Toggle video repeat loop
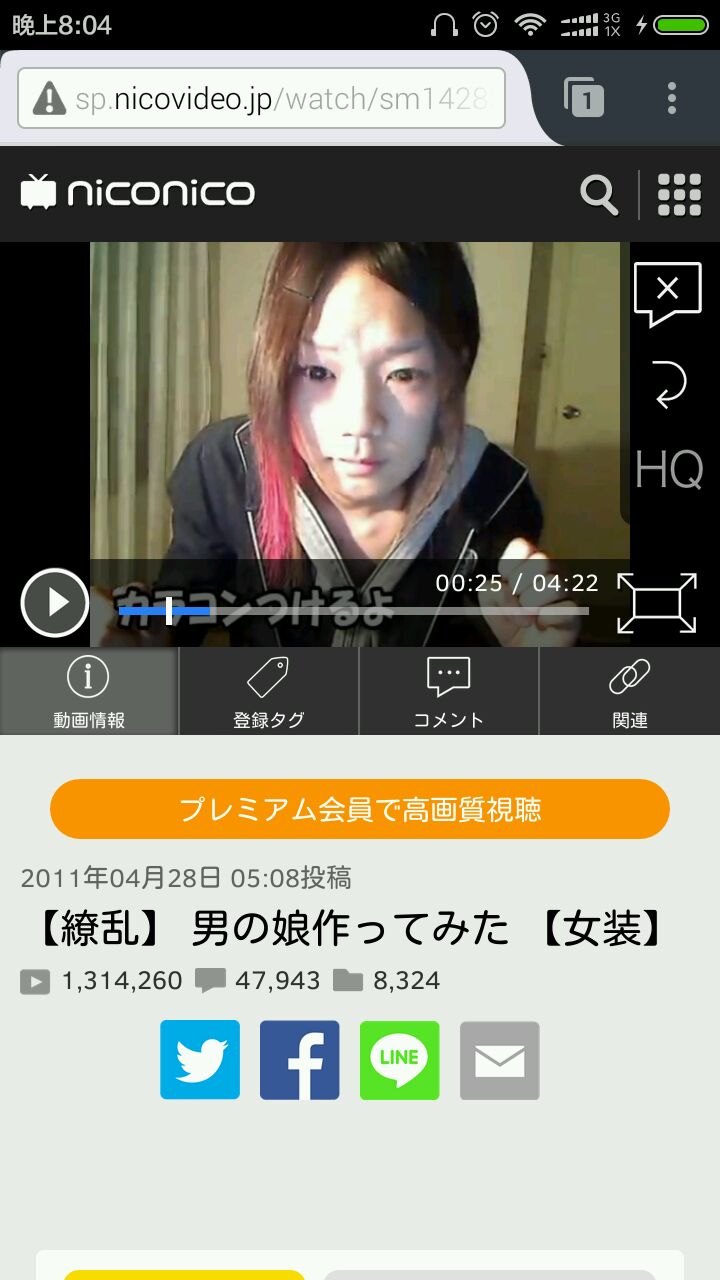Screen dimensions: 720x1280 [x=669, y=384]
